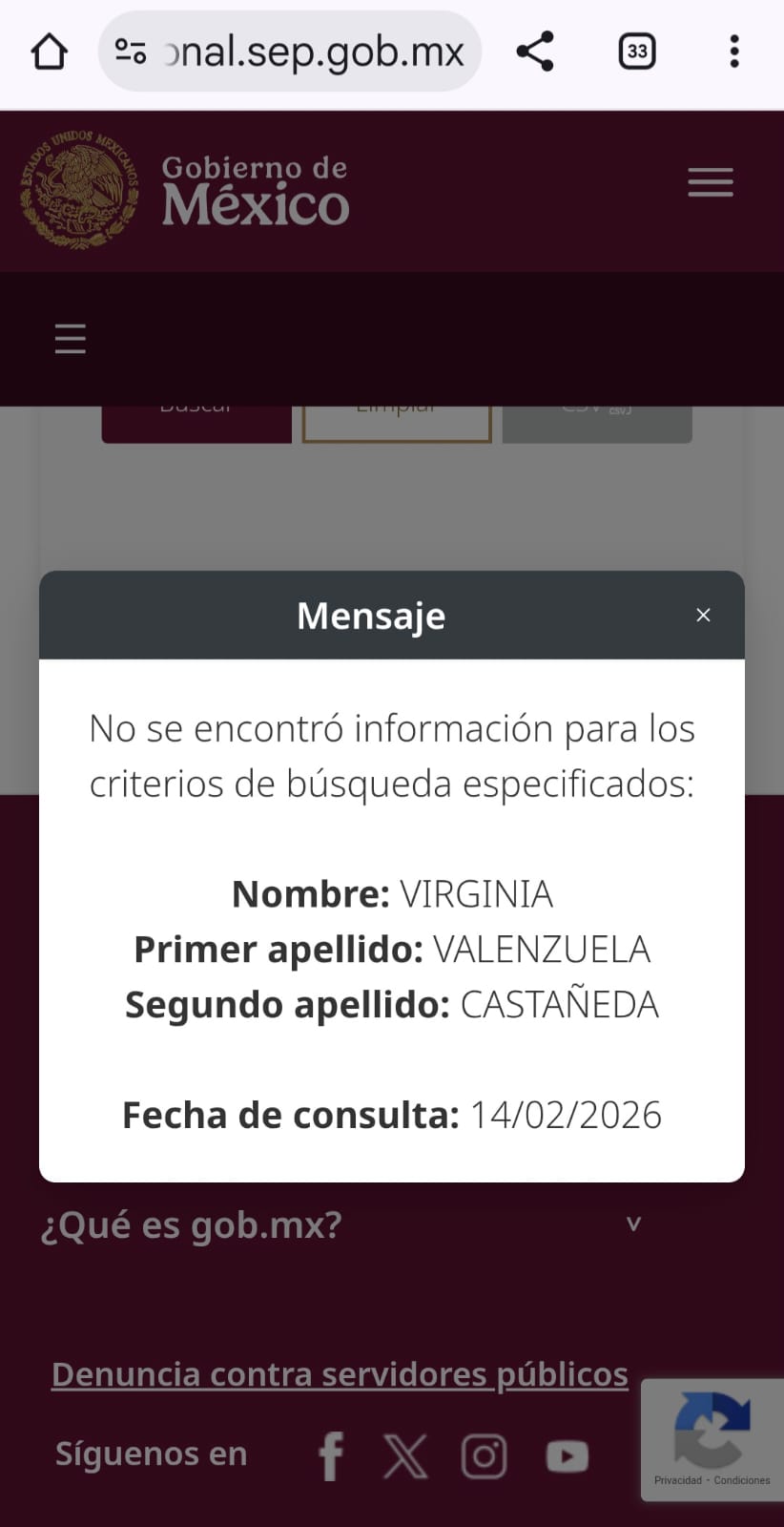Visit the YouTube channel

[567, 1456]
